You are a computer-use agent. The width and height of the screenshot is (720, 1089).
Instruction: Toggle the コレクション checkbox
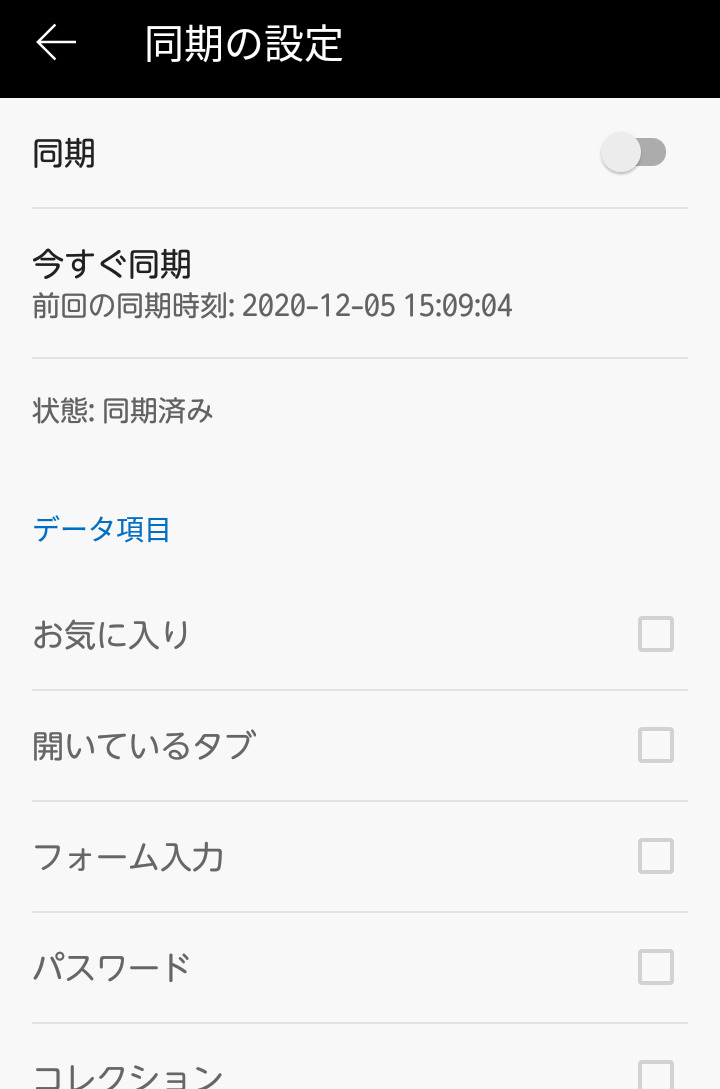[656, 1074]
